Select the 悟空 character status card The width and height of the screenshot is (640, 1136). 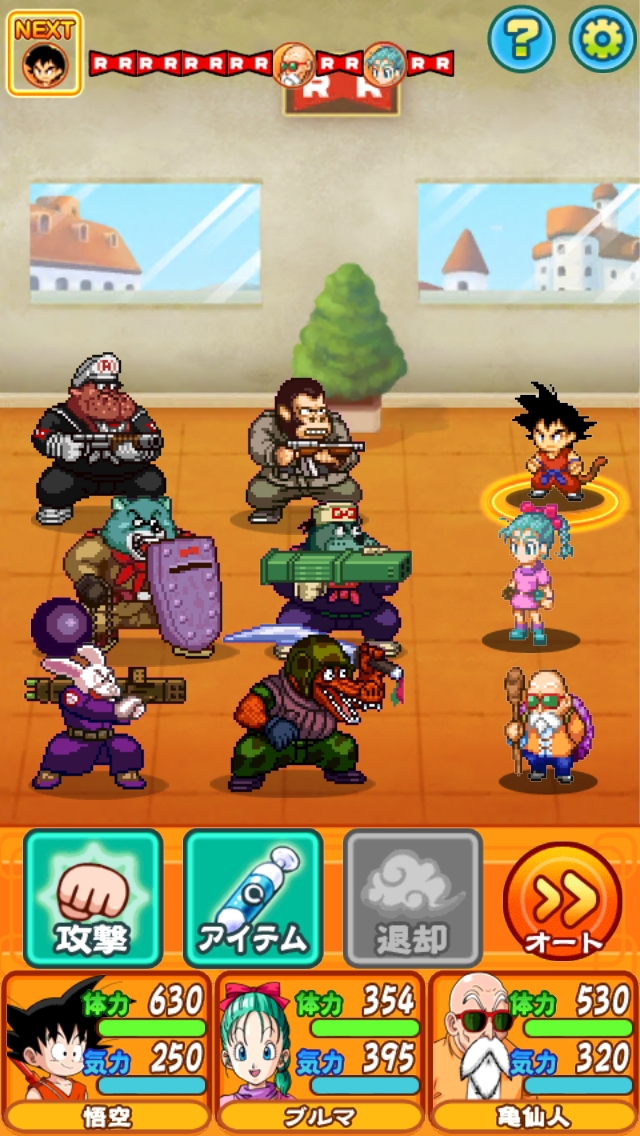coord(107,1051)
